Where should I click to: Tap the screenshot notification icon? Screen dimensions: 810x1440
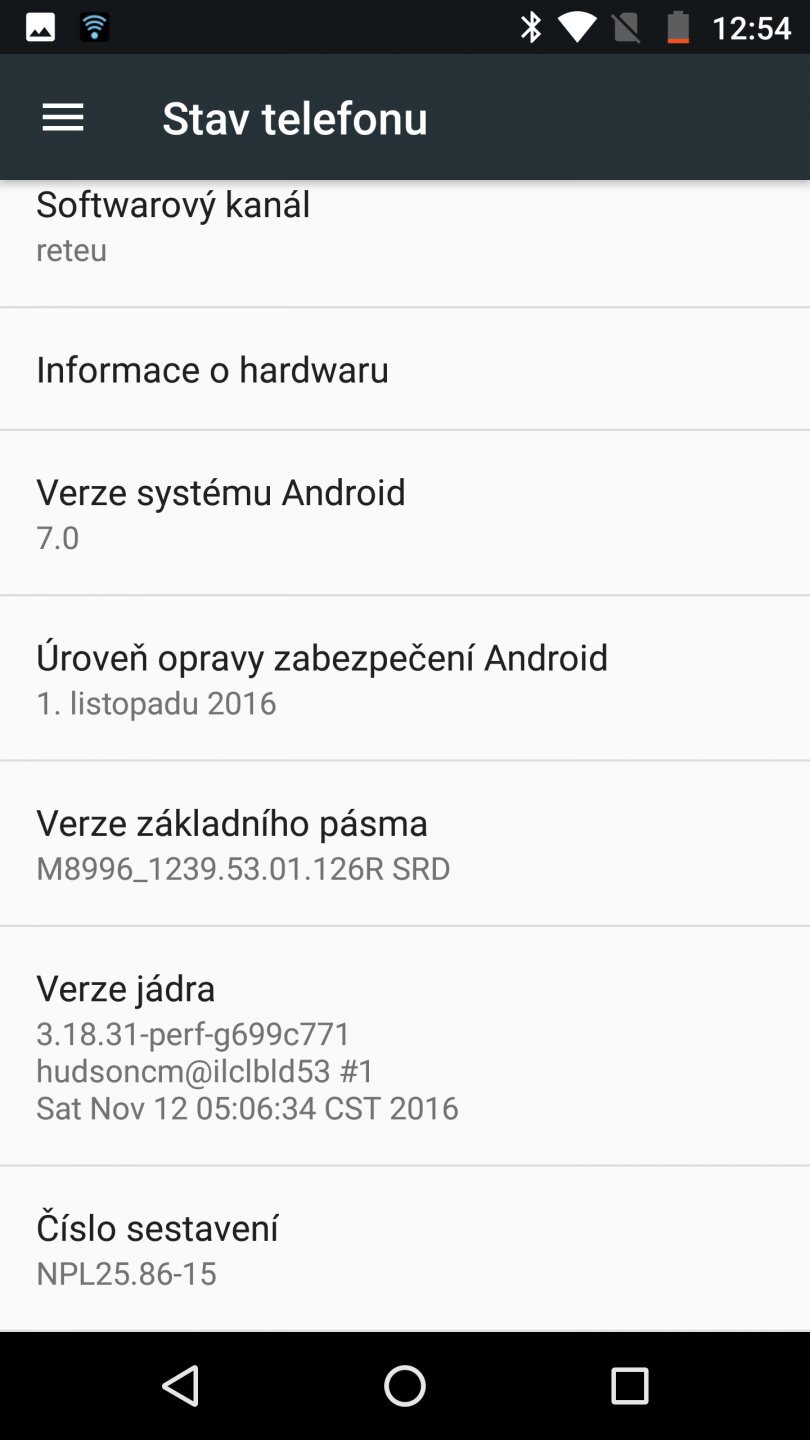pyautogui.click(x=40, y=26)
